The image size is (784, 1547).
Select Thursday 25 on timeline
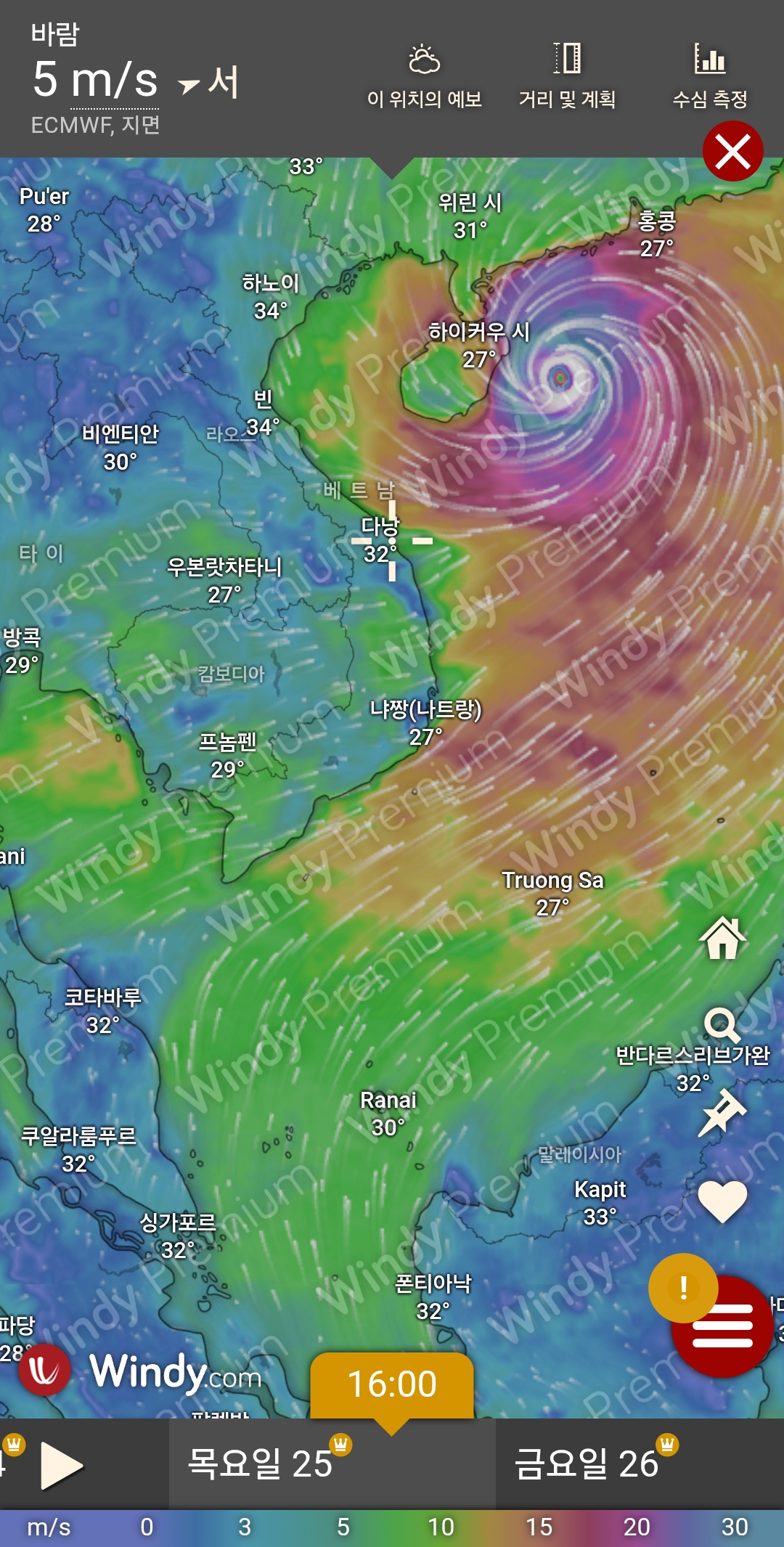point(260,1464)
